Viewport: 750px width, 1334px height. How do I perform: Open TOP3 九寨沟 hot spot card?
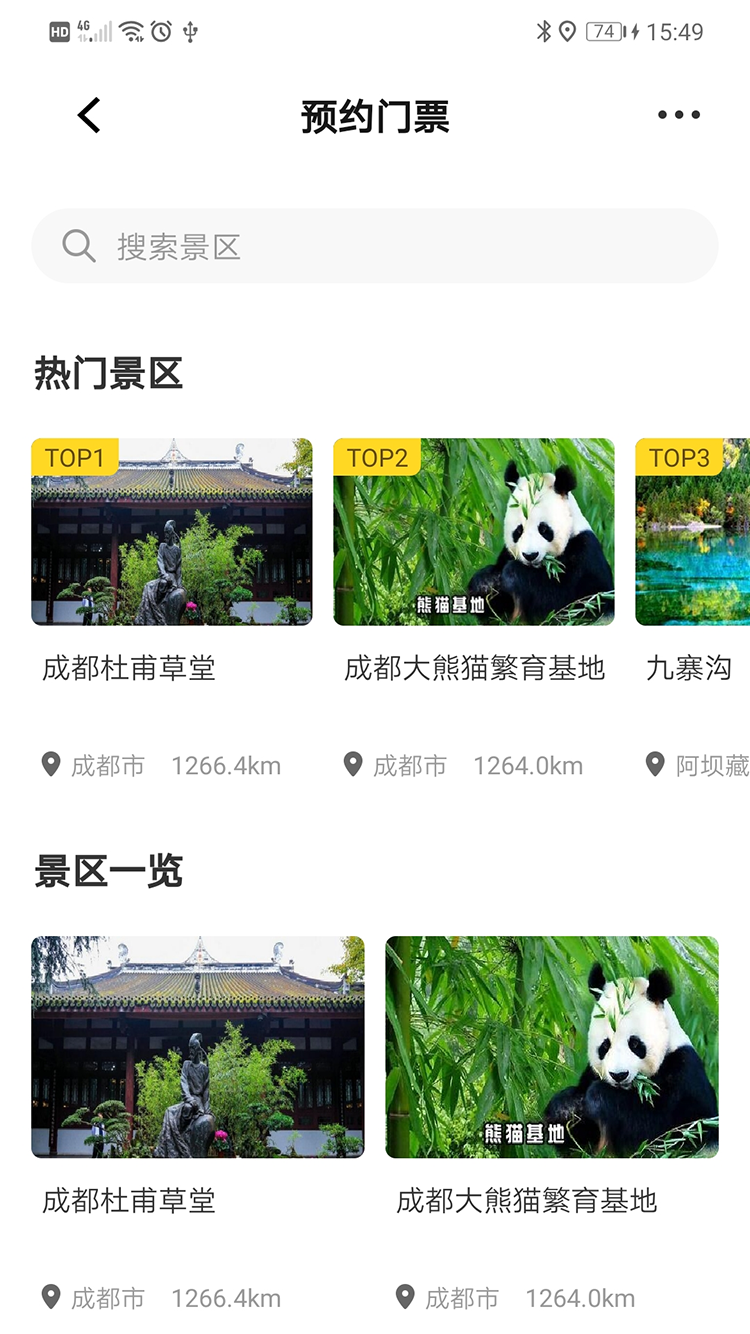[x=694, y=532]
